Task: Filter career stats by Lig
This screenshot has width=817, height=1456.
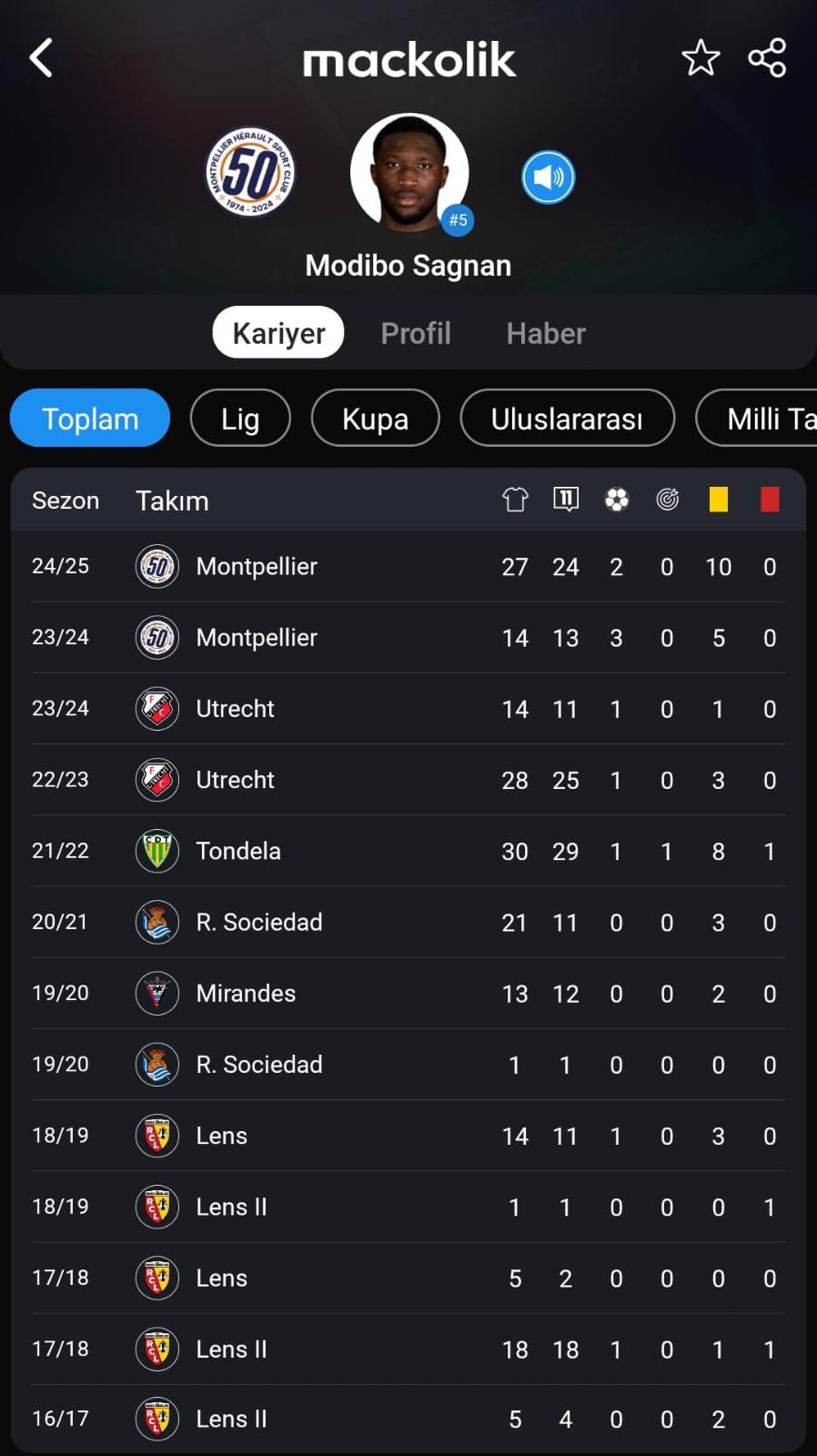Action: pos(240,419)
